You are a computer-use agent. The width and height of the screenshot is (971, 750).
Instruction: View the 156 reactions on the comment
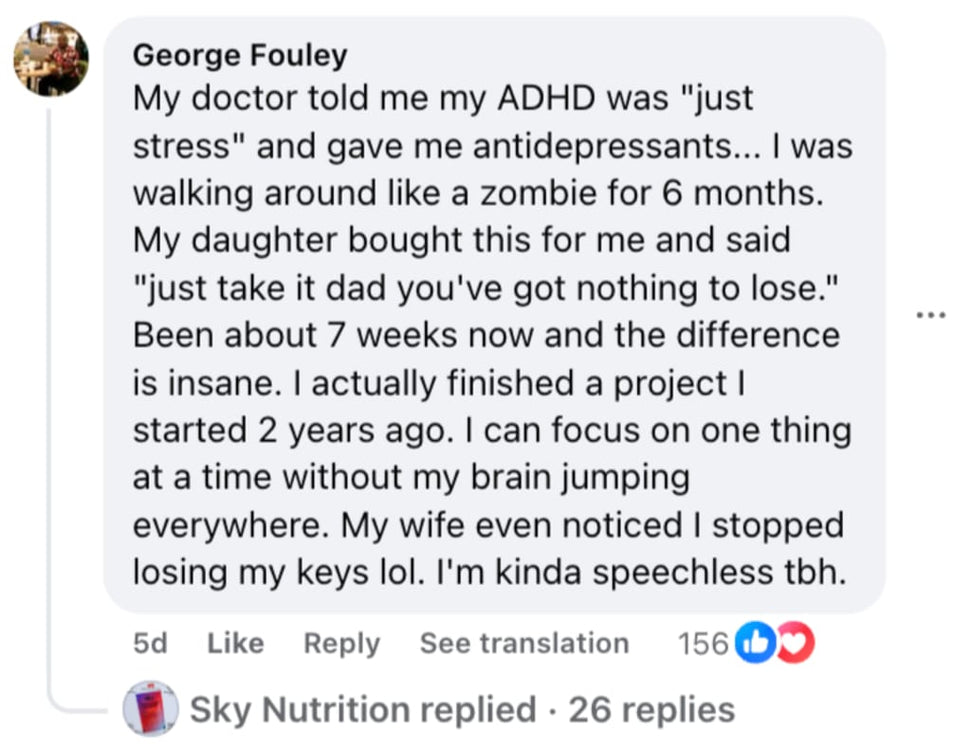746,644
